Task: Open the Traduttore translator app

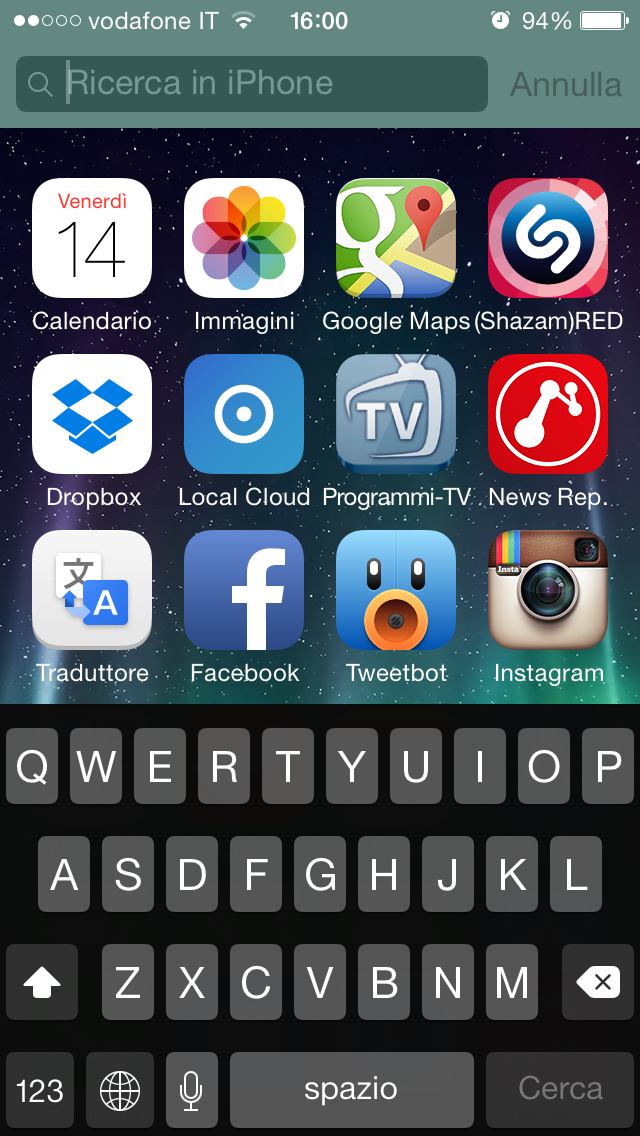Action: coord(92,590)
